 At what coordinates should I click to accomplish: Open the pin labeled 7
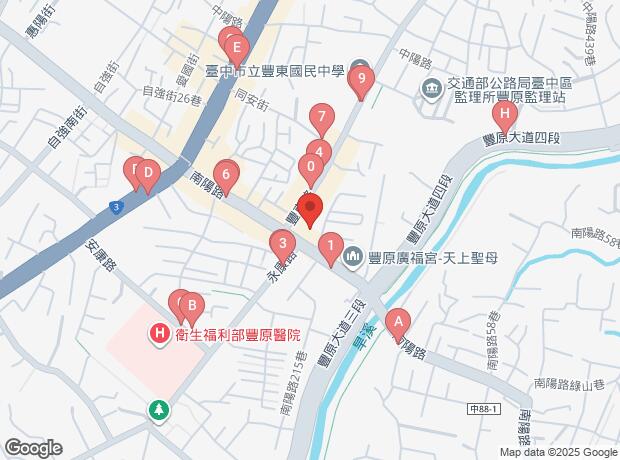point(320,119)
